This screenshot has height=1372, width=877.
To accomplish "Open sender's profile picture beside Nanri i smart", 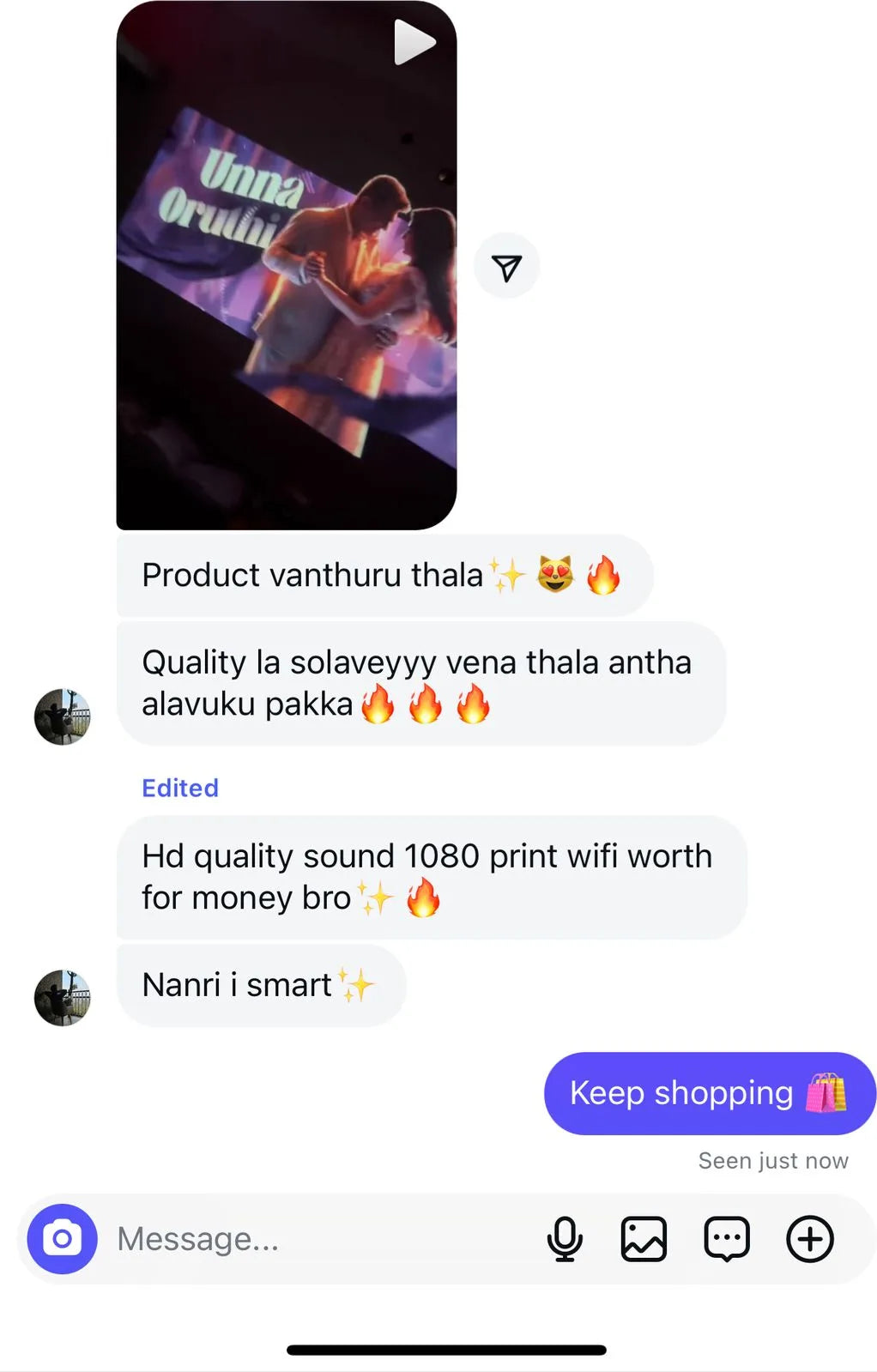I will [x=62, y=998].
